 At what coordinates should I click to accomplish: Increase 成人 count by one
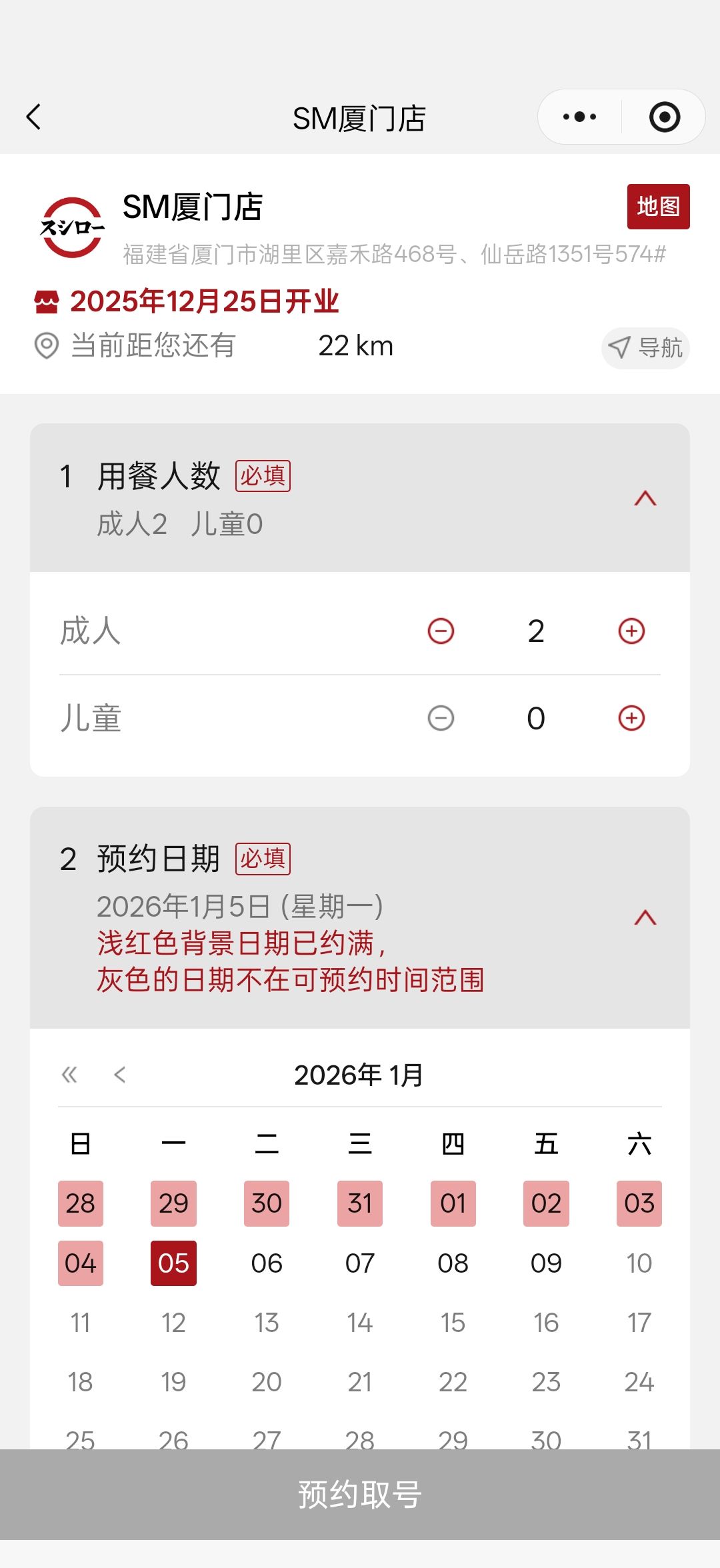click(x=631, y=631)
